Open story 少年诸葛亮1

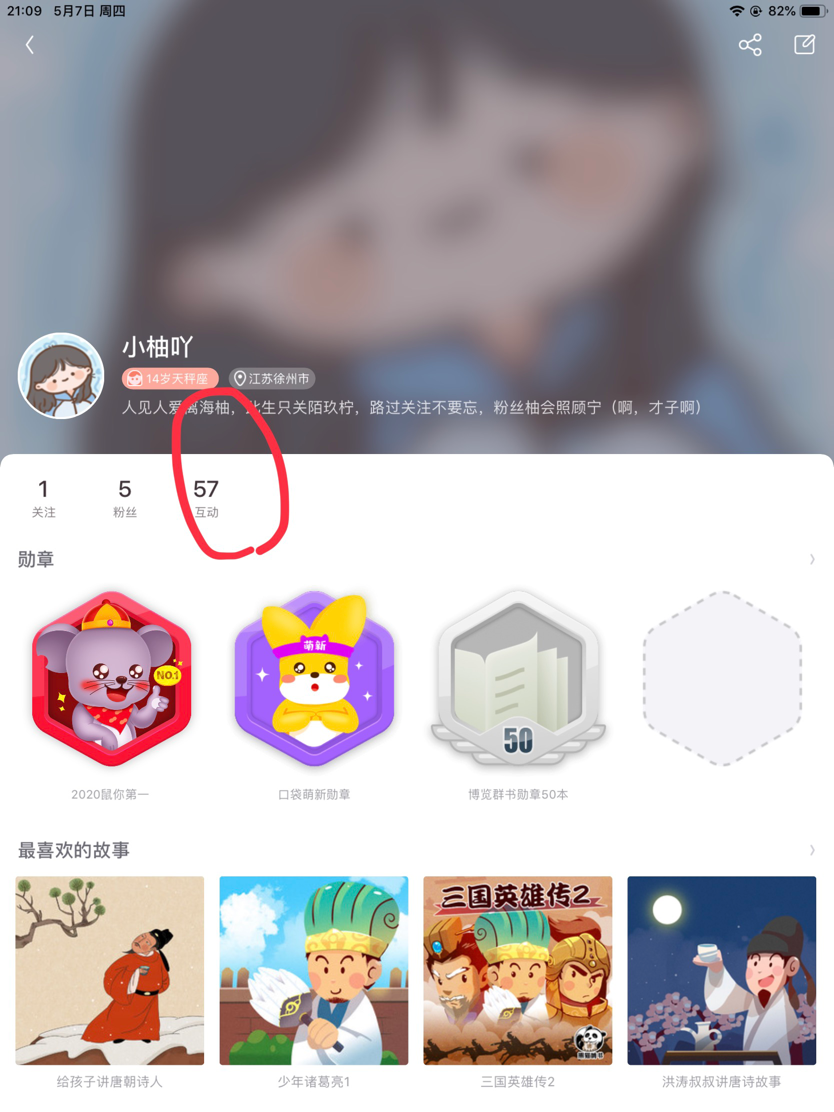point(314,970)
